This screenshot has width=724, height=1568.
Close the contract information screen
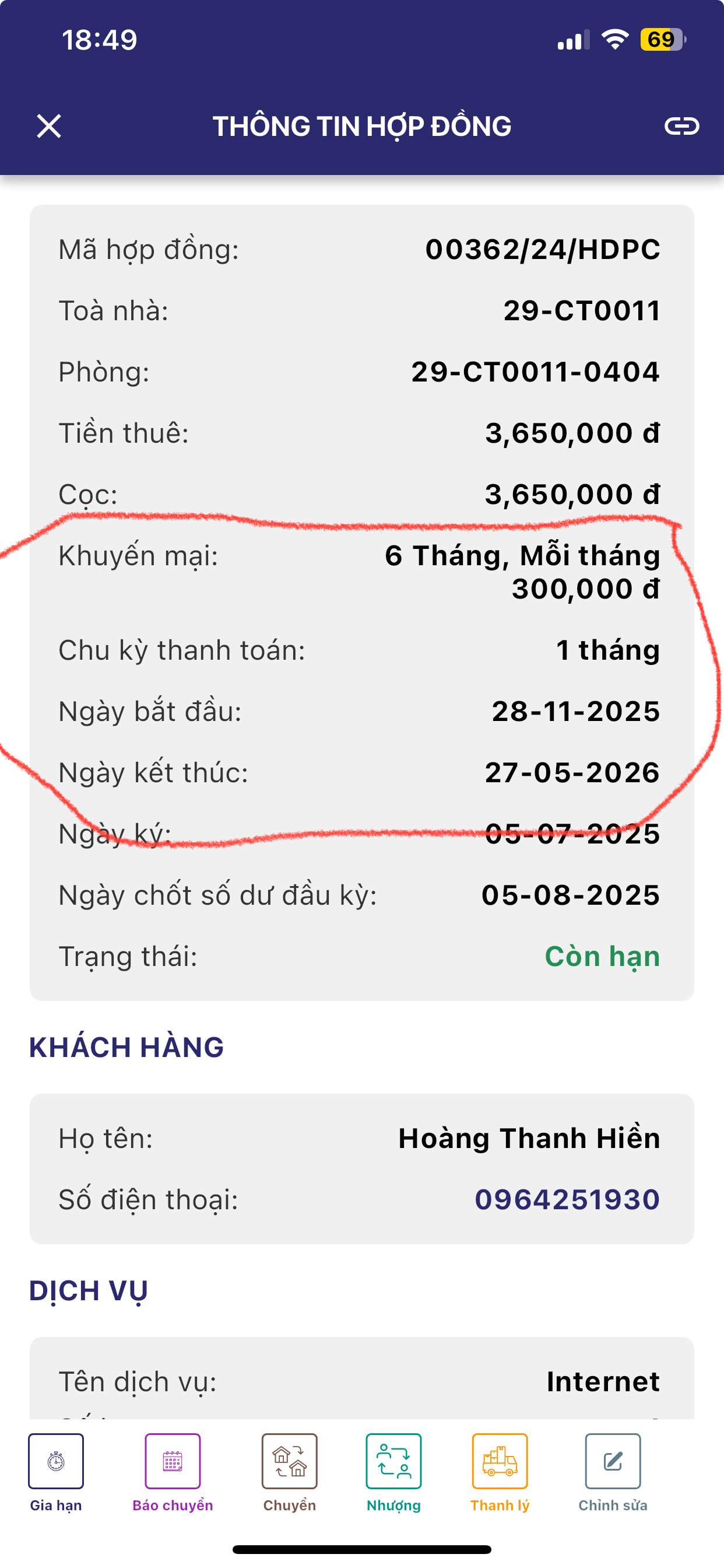tap(48, 126)
